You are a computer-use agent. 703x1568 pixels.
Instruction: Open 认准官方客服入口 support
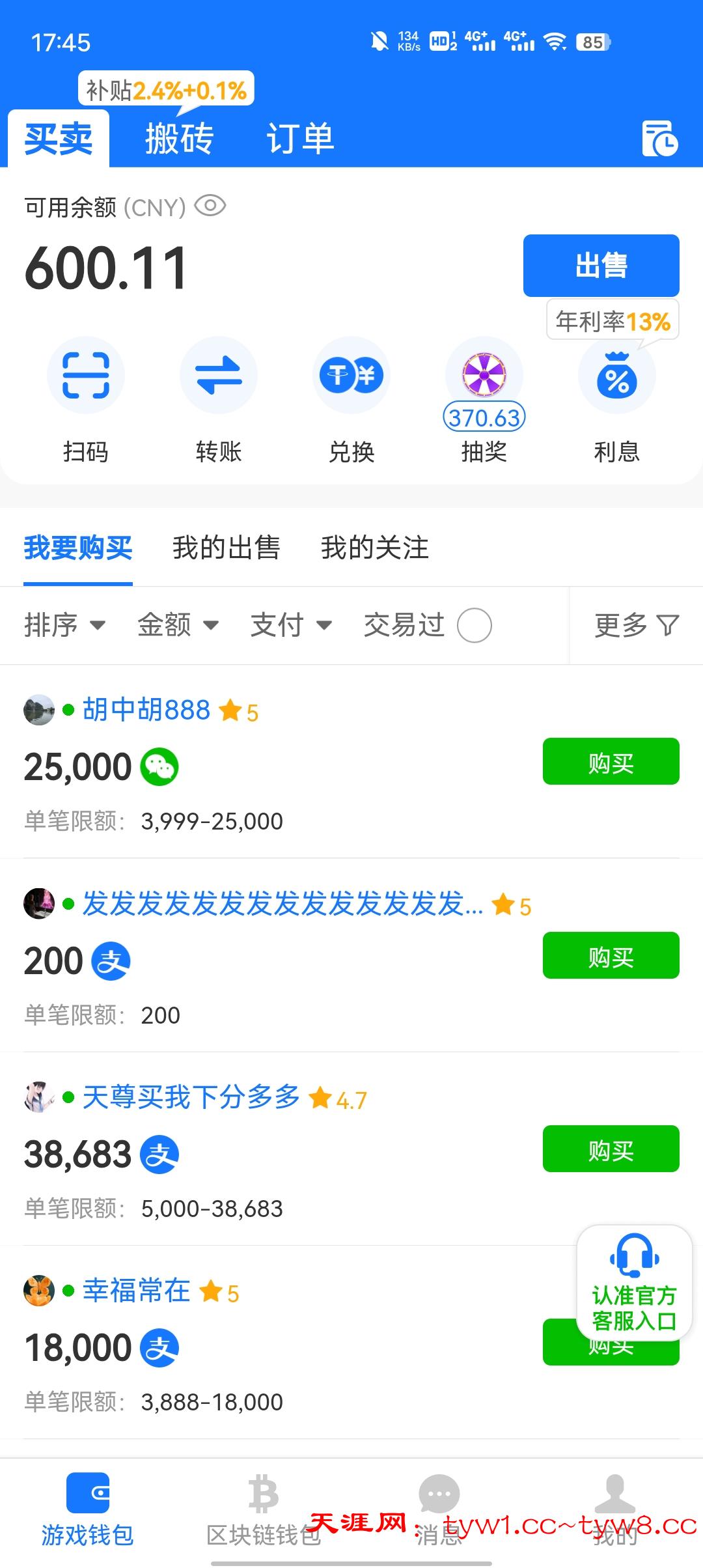[x=634, y=1282]
